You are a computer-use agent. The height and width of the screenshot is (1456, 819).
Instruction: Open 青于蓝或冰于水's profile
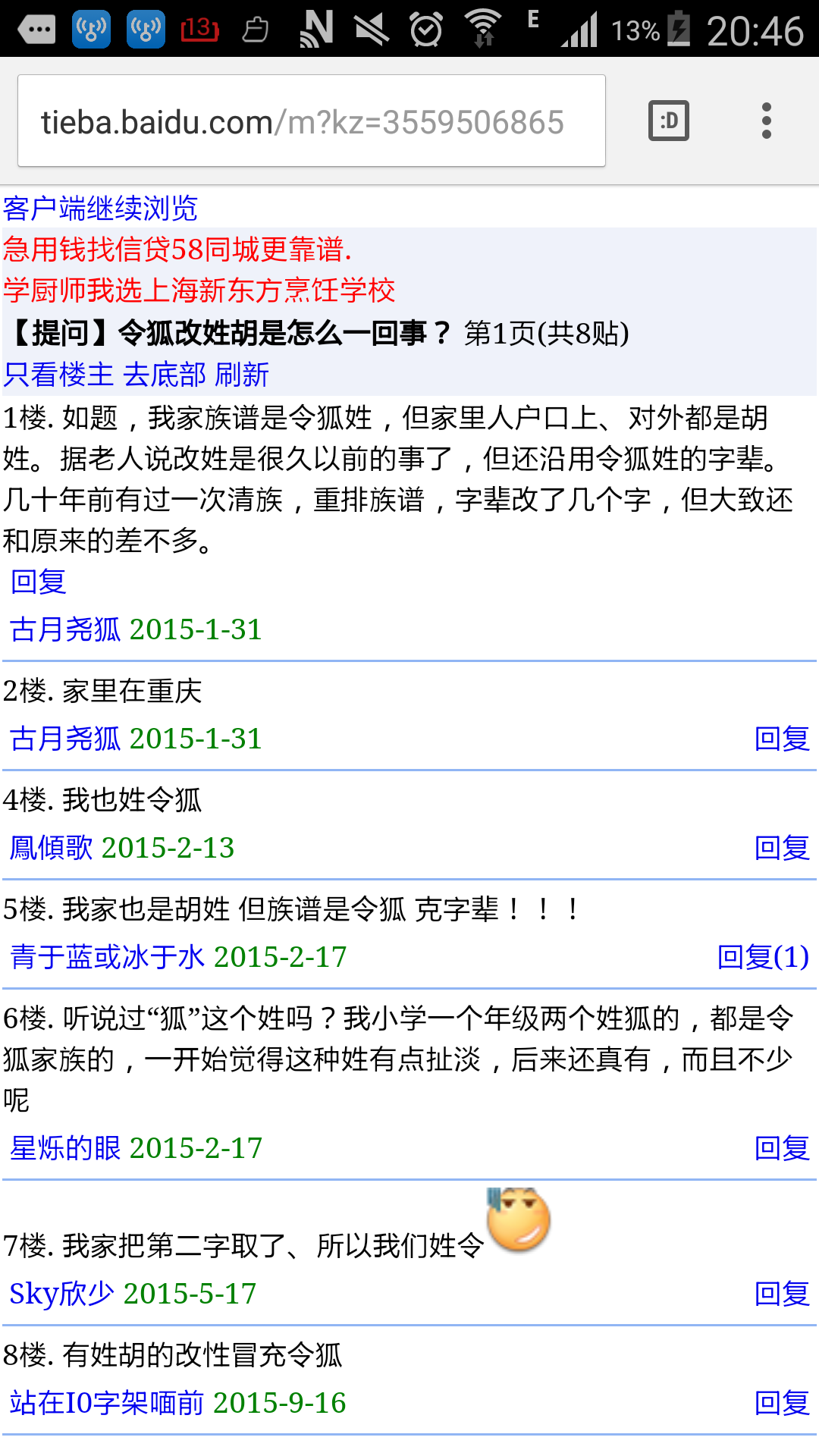tap(108, 957)
